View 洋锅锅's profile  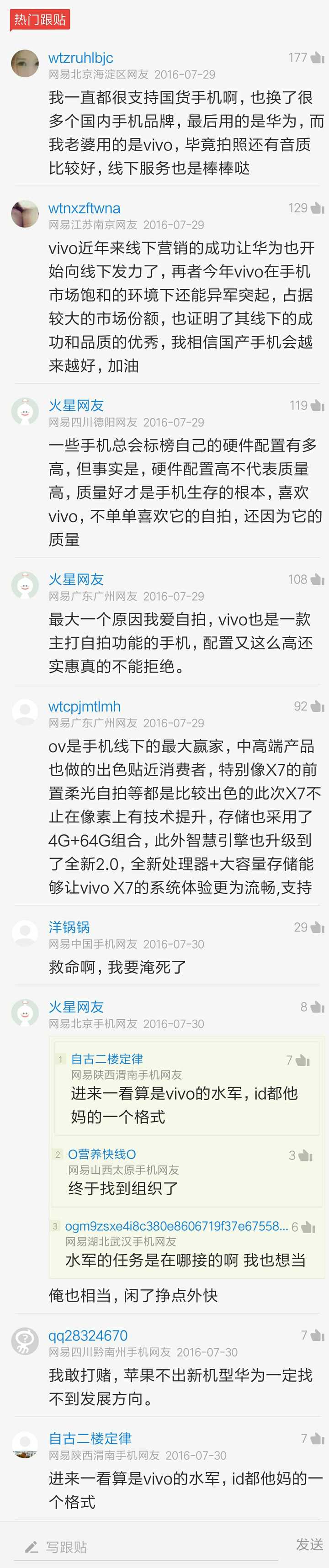69,927
